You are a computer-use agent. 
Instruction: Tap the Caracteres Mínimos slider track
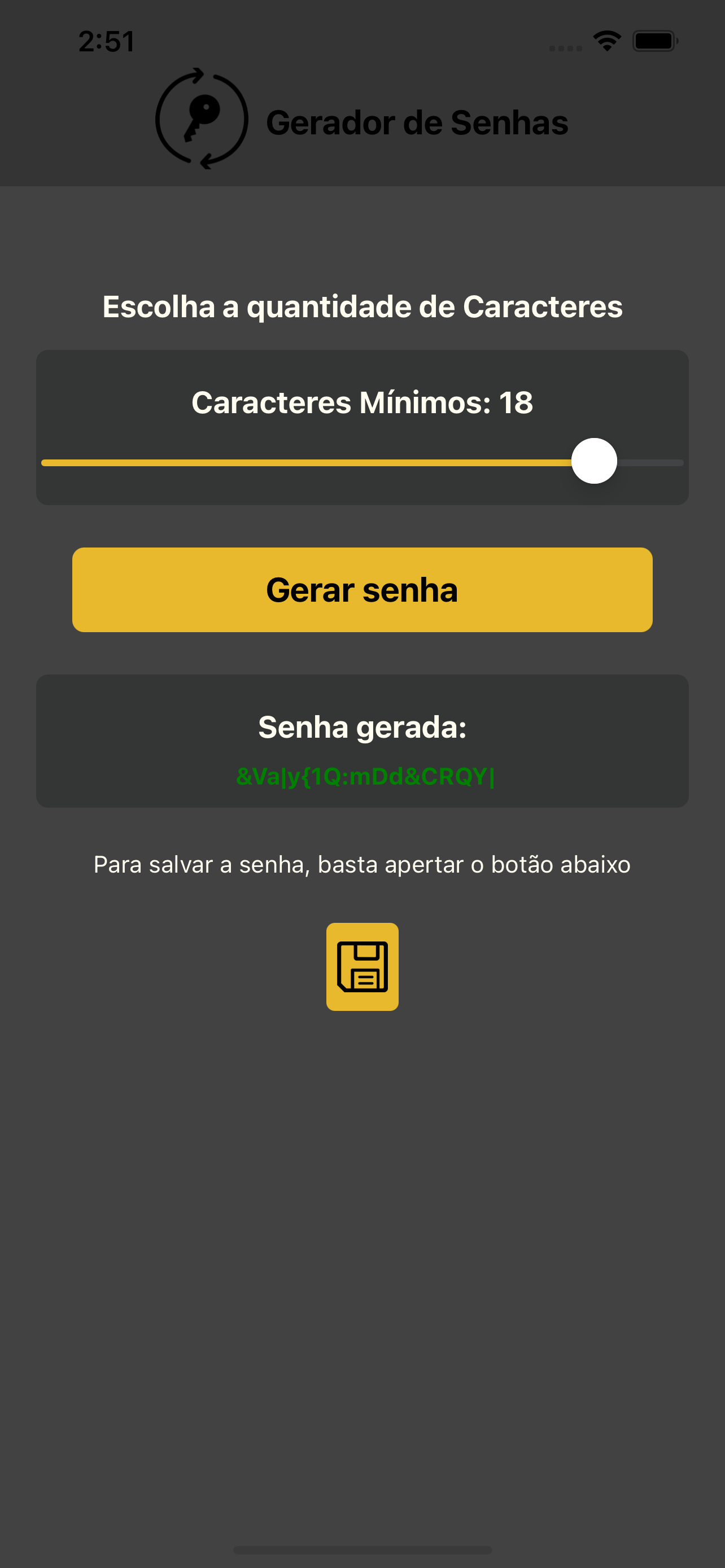[x=362, y=463]
